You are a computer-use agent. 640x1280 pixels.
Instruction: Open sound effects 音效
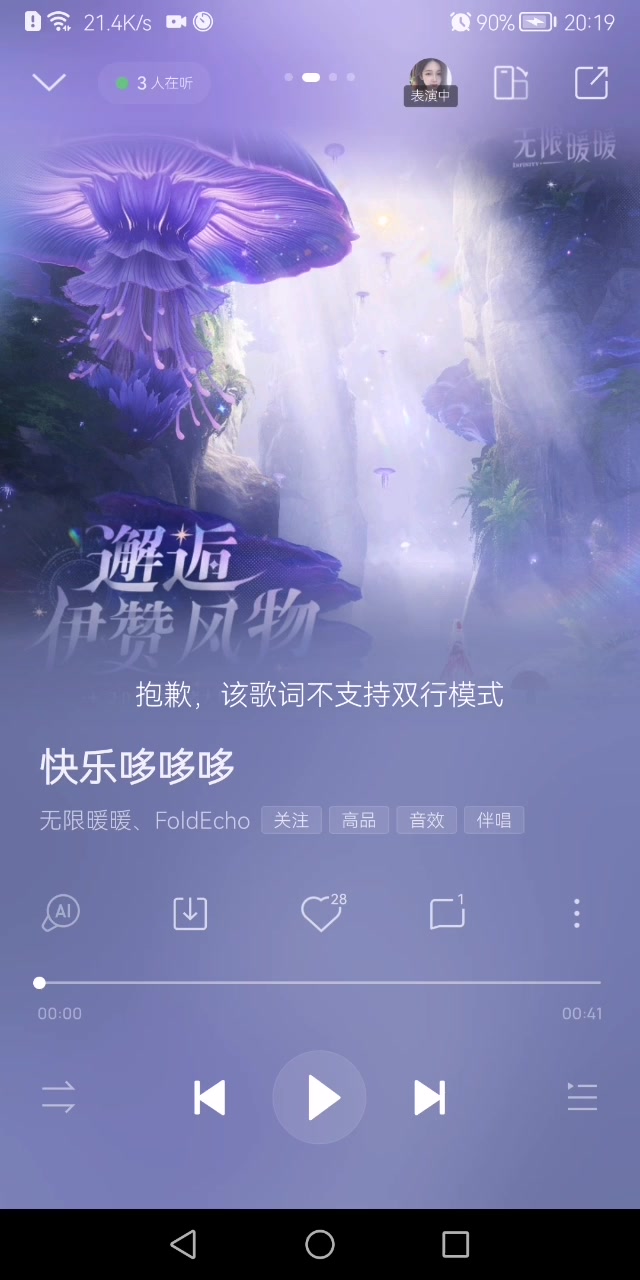click(x=427, y=820)
